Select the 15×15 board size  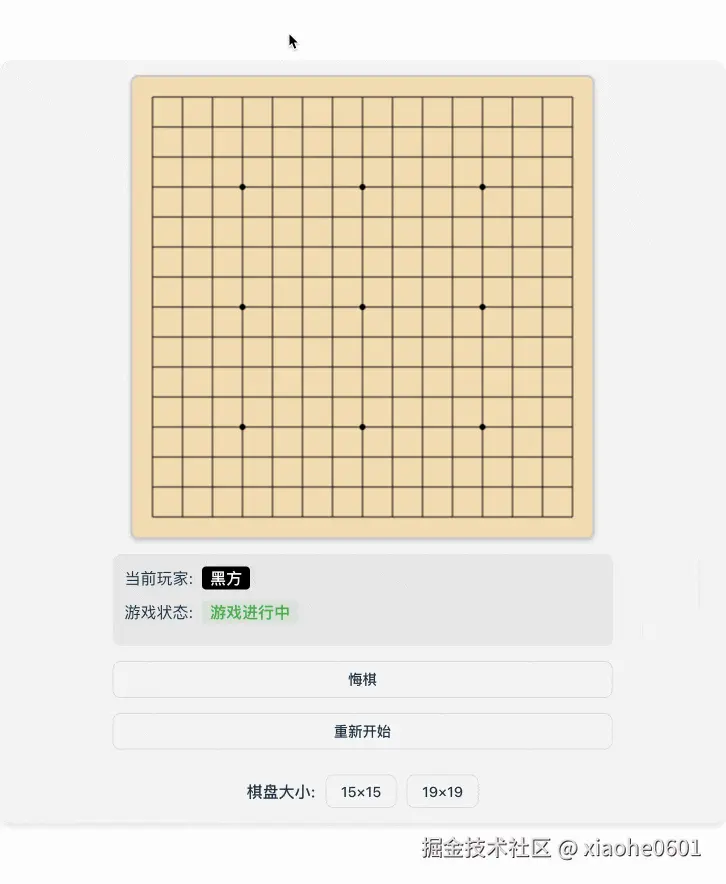(x=361, y=792)
